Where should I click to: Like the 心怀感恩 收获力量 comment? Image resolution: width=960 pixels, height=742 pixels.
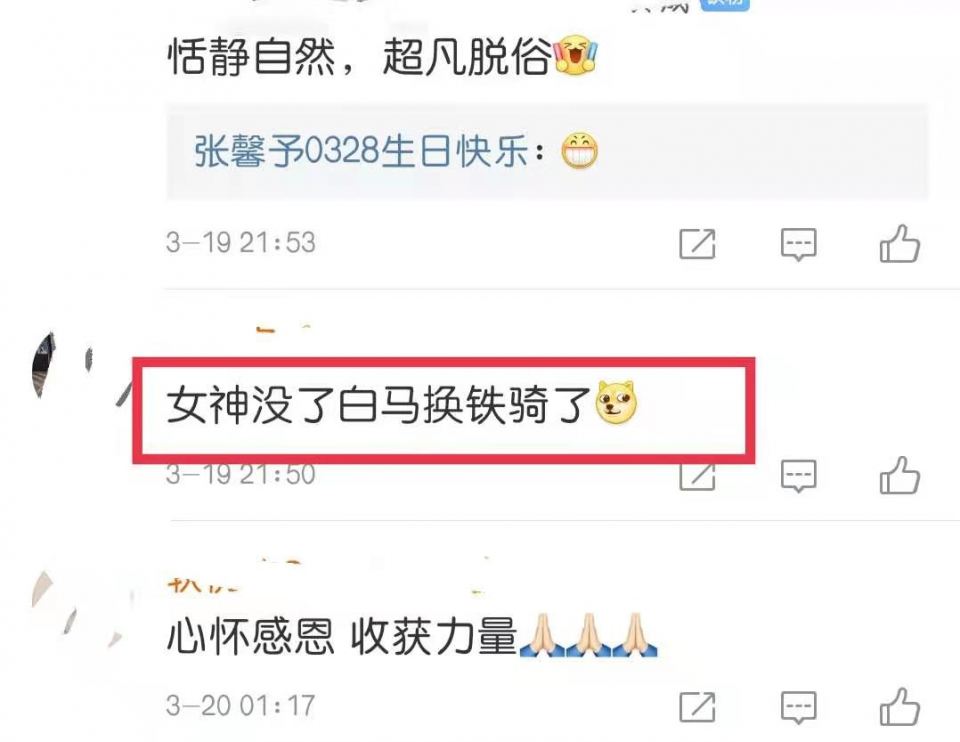pos(899,705)
